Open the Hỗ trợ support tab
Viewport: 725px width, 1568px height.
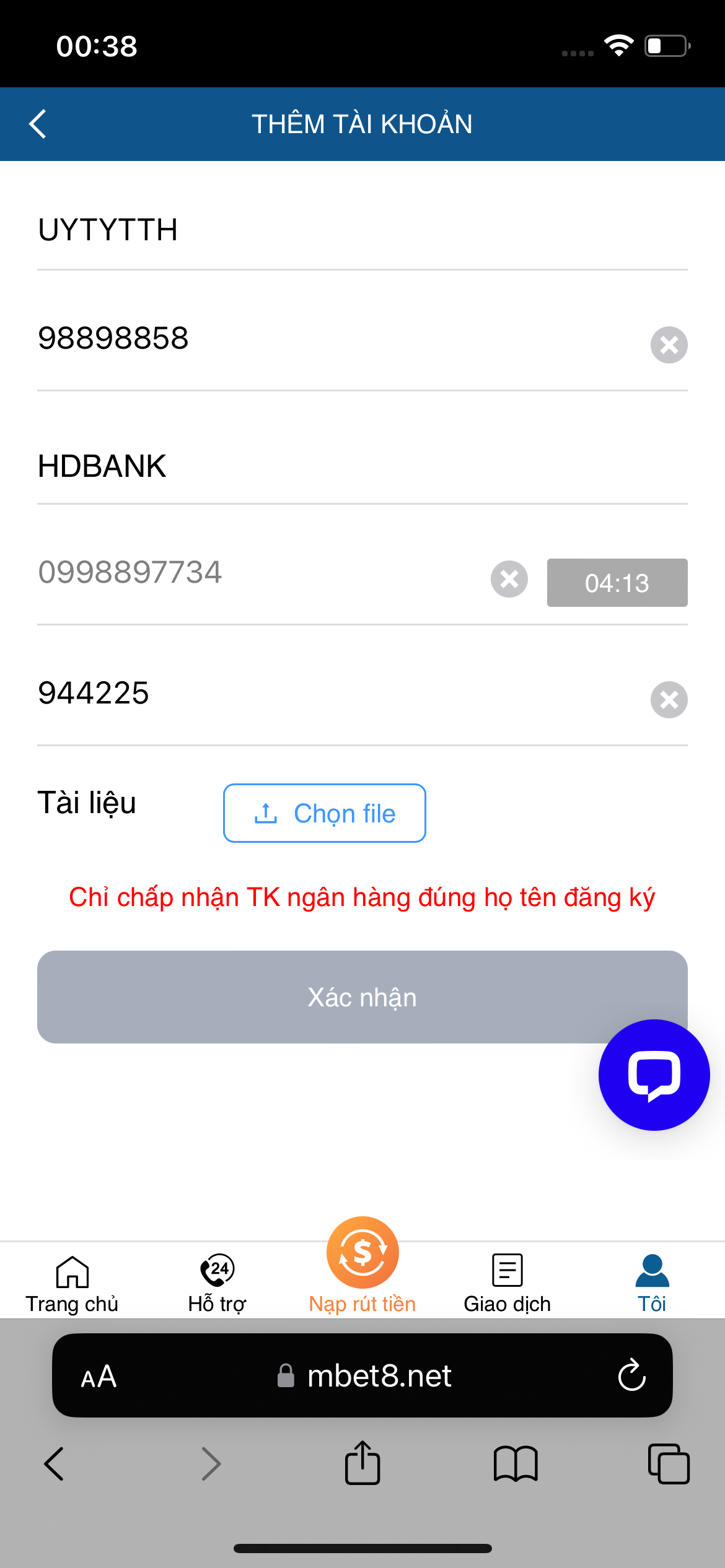point(217,1284)
